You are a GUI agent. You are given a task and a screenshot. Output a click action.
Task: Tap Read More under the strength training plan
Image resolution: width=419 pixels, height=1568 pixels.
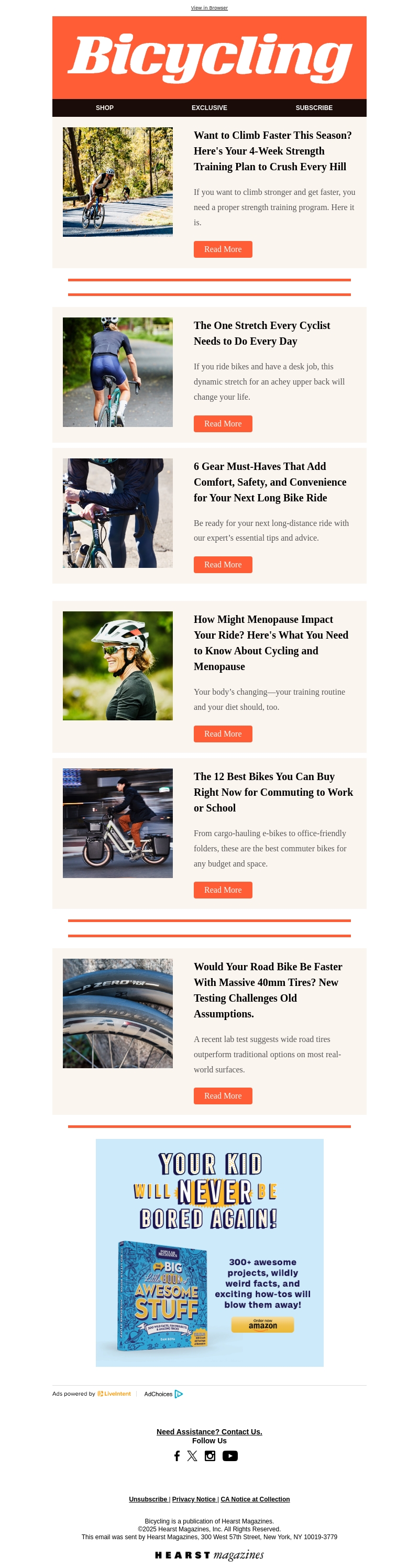[223, 249]
